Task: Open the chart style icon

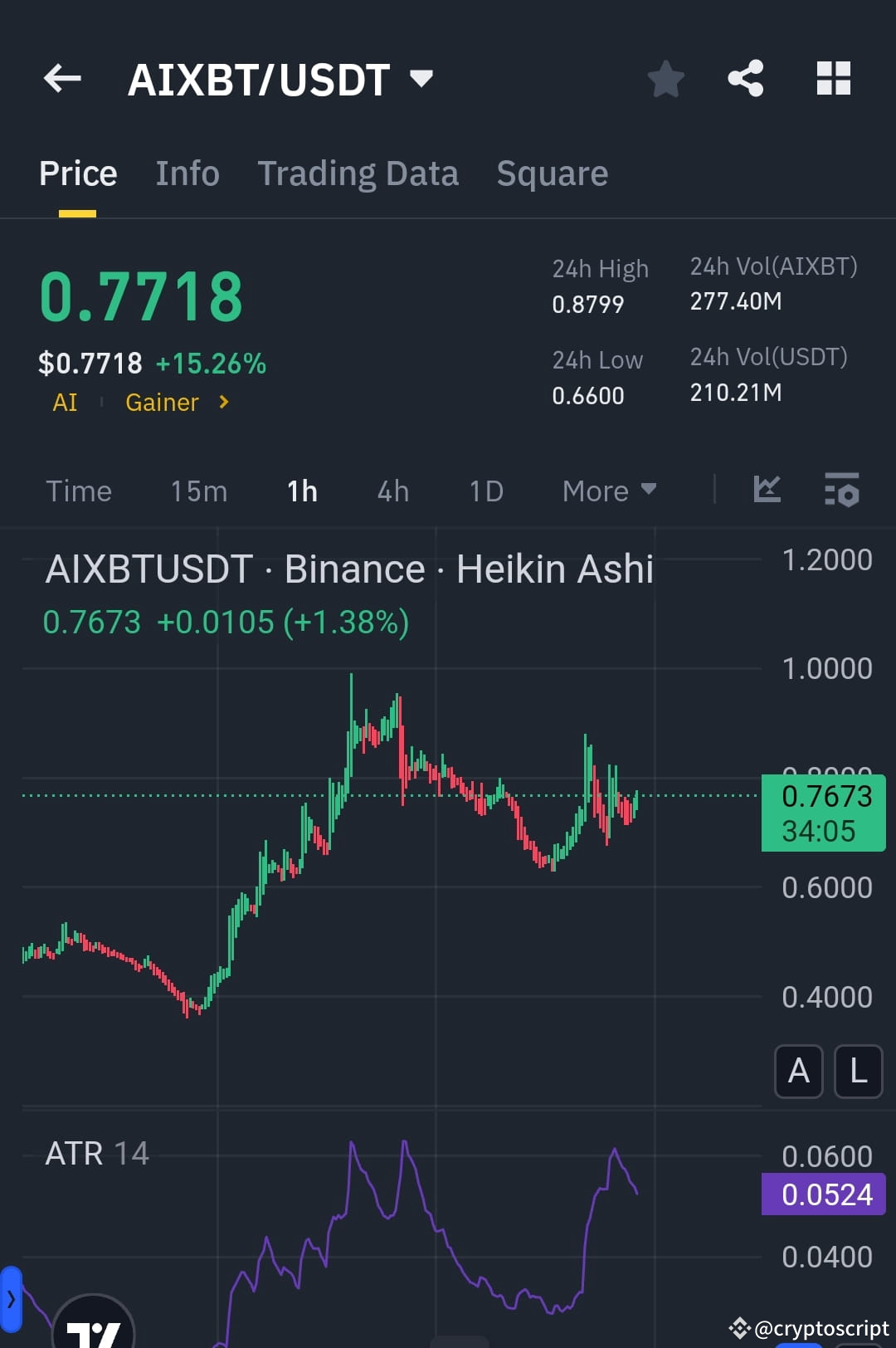Action: [767, 491]
